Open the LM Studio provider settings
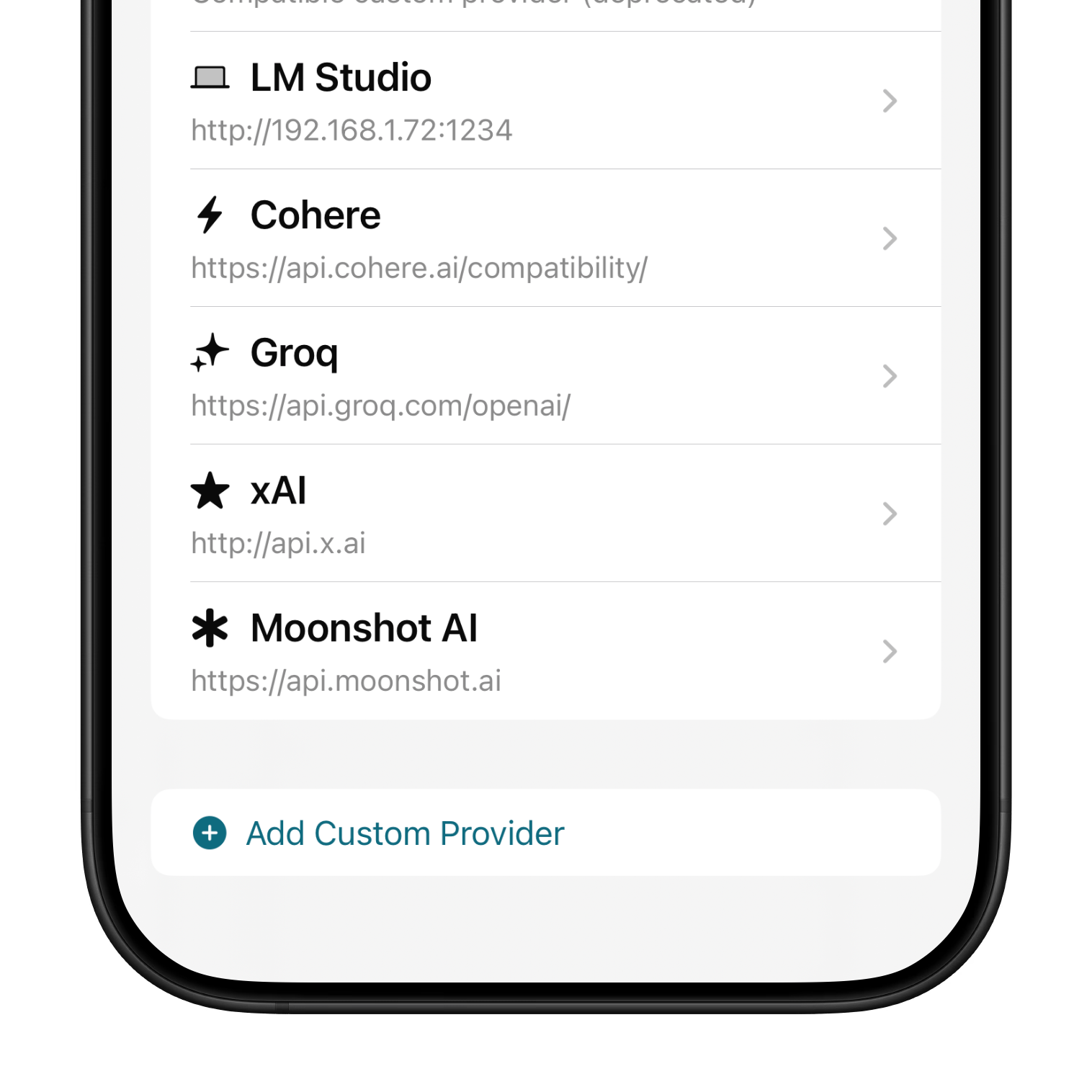Viewport: 1092px width, 1092px height. click(545, 101)
